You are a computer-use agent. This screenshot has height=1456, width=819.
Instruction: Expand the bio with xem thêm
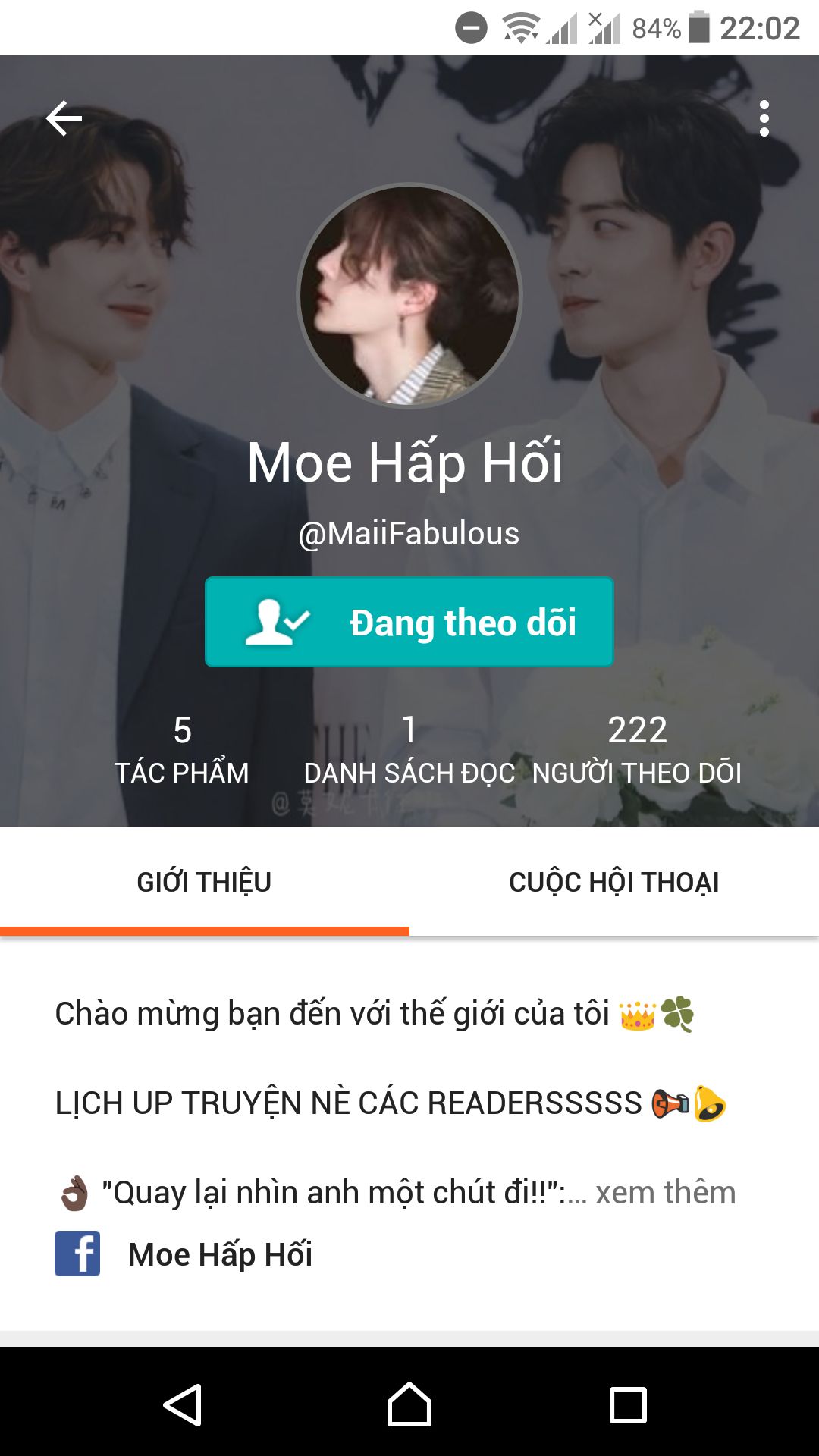coord(665,1192)
